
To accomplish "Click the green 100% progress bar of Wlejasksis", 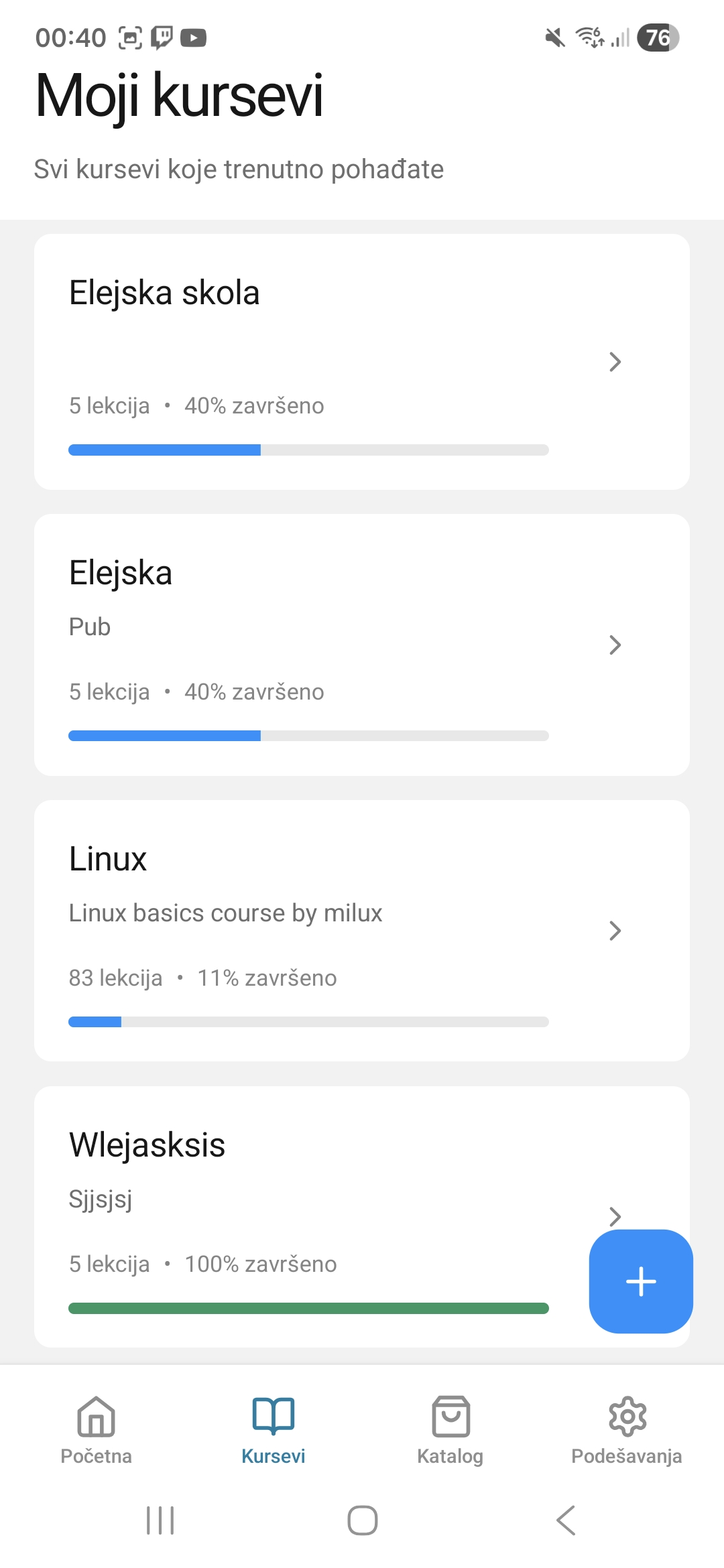I will pos(308,1307).
